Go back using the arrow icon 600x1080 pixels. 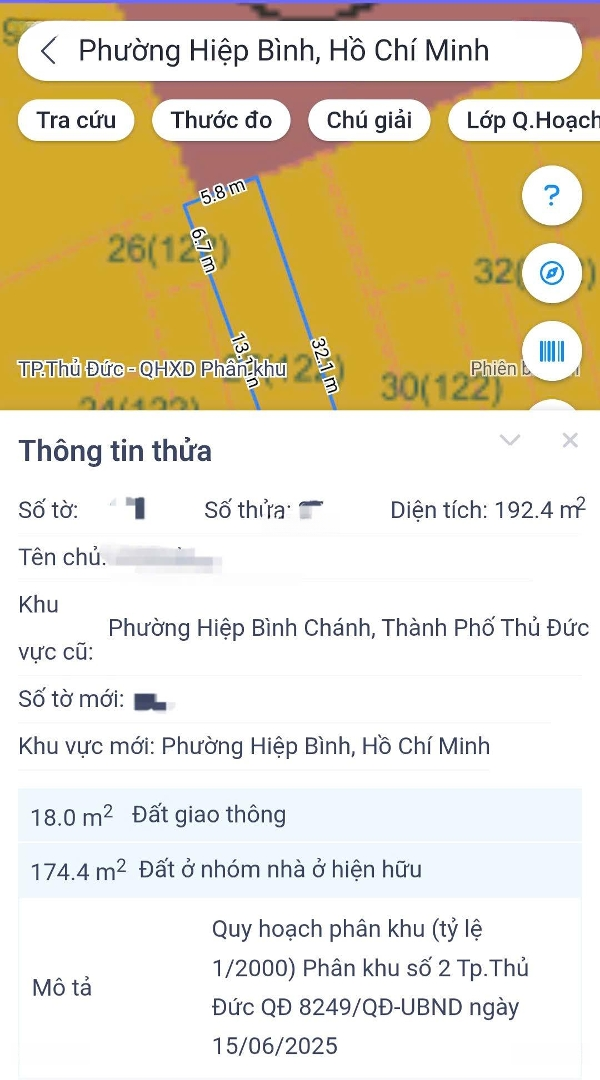(x=49, y=51)
